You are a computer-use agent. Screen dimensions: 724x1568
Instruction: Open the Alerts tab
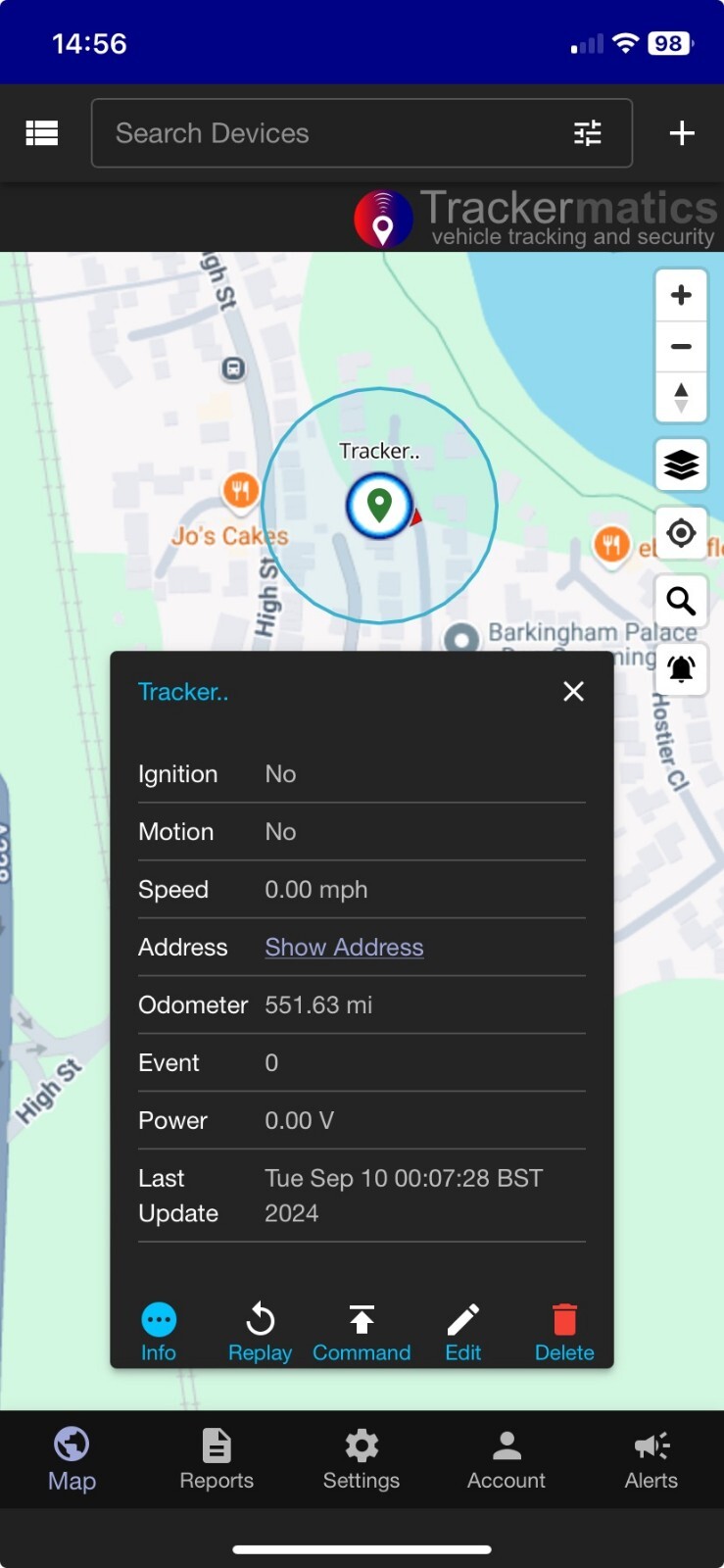[651, 1458]
